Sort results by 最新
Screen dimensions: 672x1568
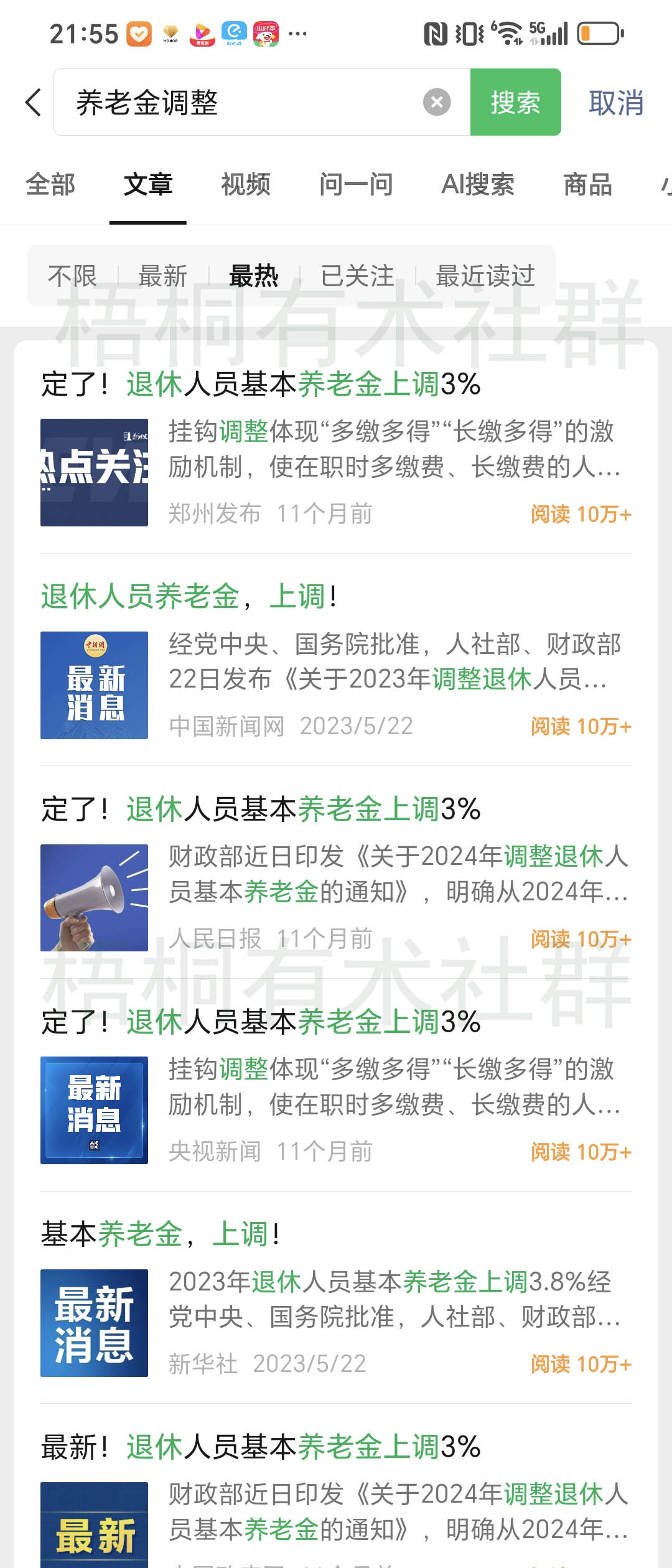click(x=163, y=276)
